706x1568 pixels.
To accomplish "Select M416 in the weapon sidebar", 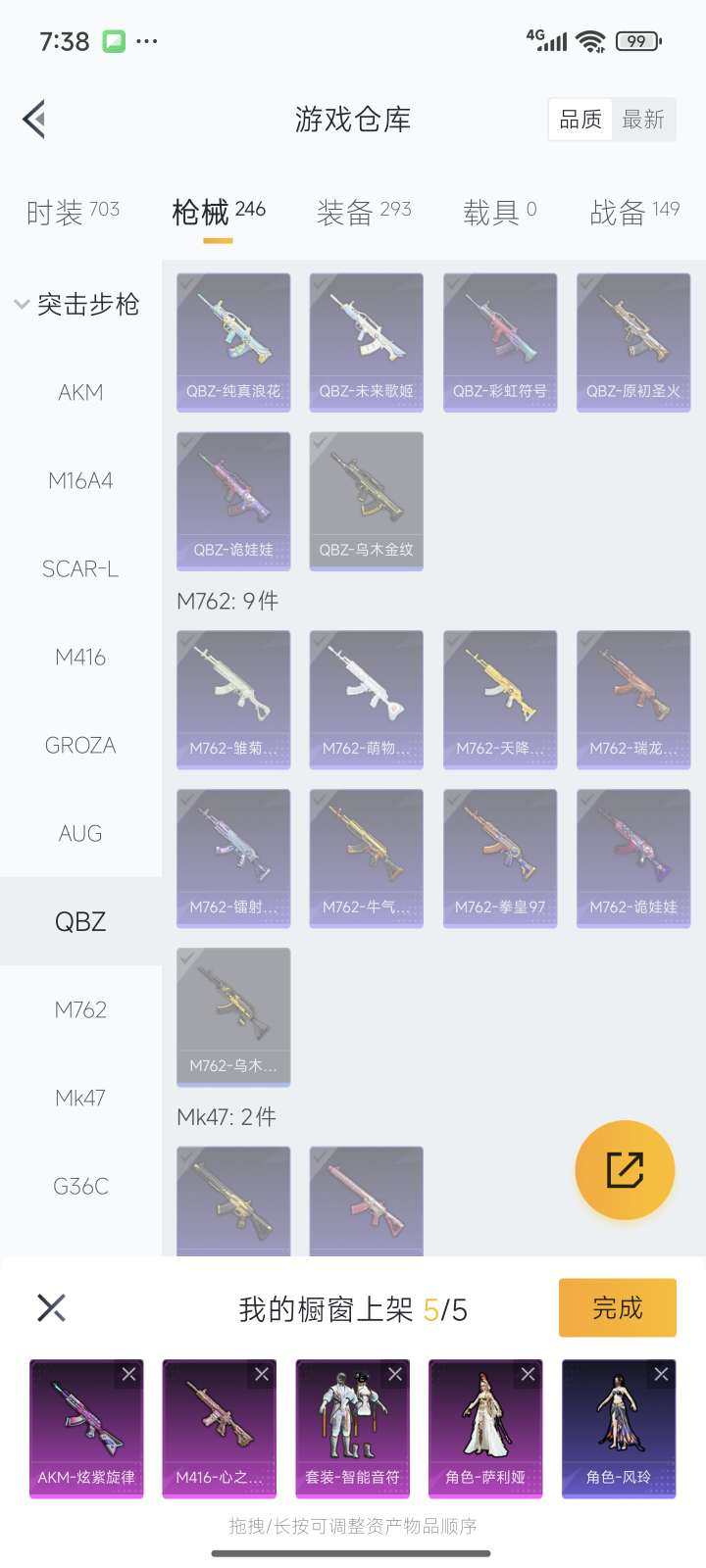I will (x=80, y=658).
